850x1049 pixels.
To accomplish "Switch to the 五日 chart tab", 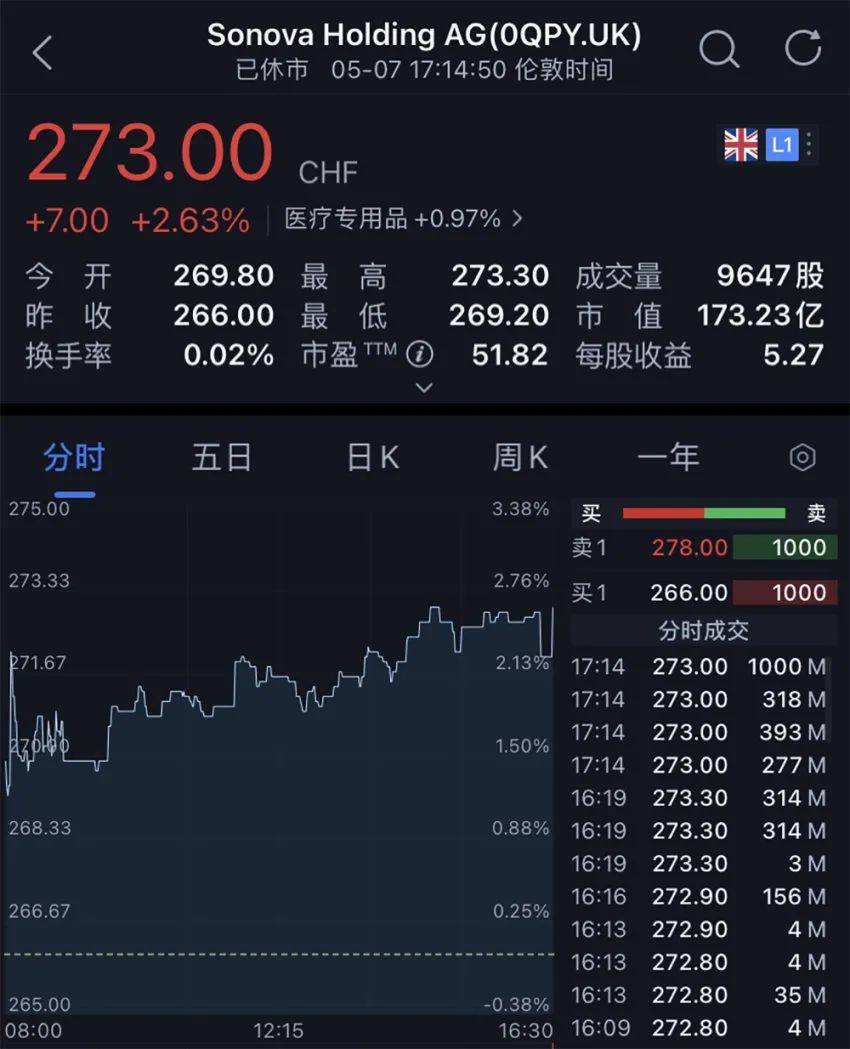I will (x=222, y=458).
